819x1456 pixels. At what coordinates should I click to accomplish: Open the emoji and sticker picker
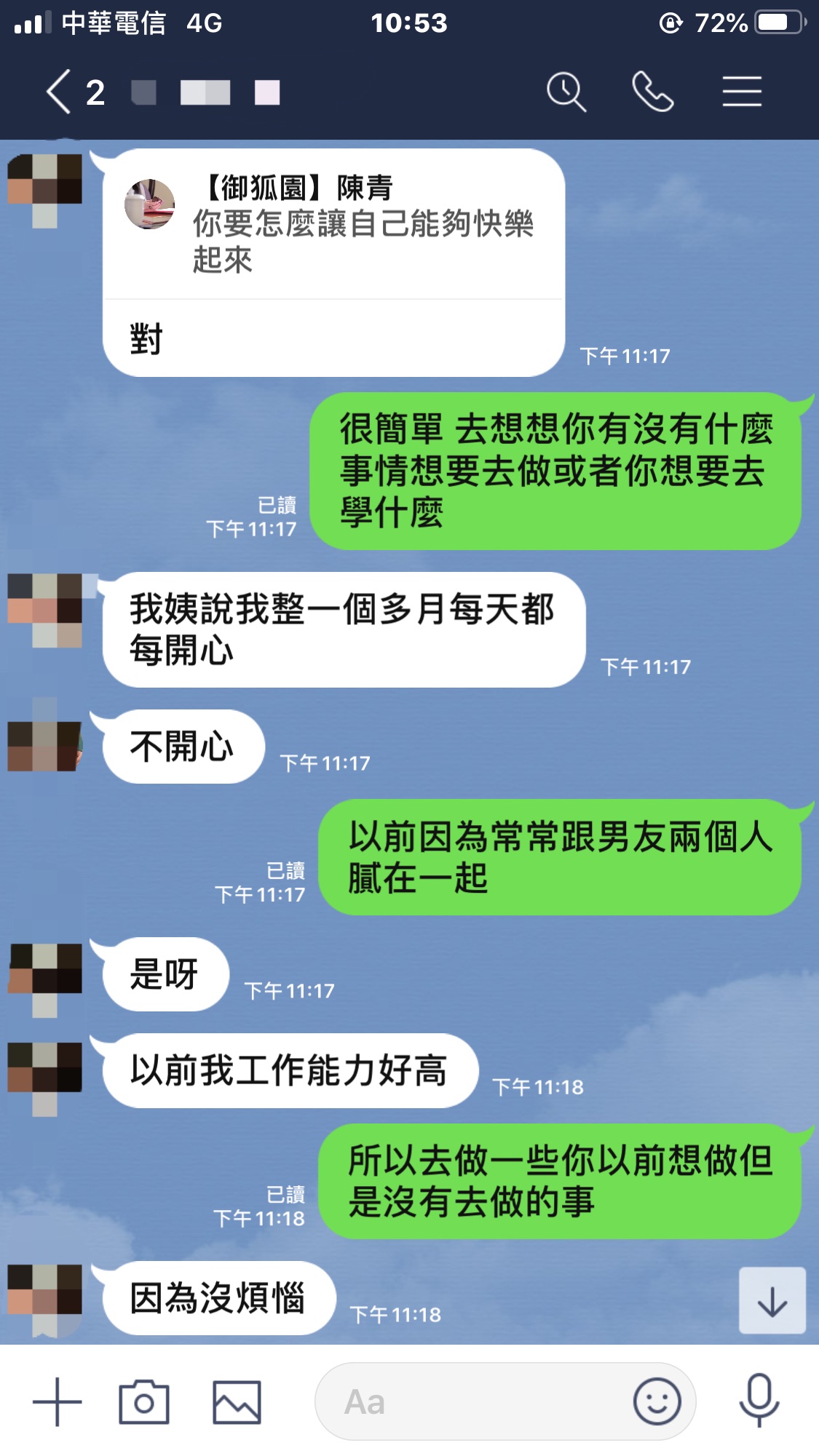click(657, 1401)
